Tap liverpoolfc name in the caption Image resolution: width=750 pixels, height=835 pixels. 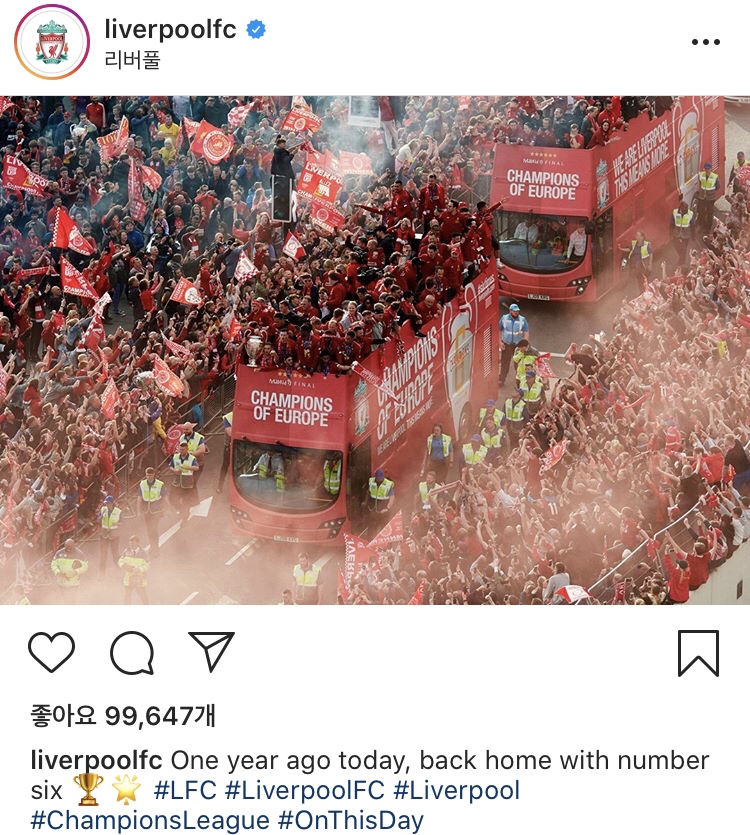(97, 760)
